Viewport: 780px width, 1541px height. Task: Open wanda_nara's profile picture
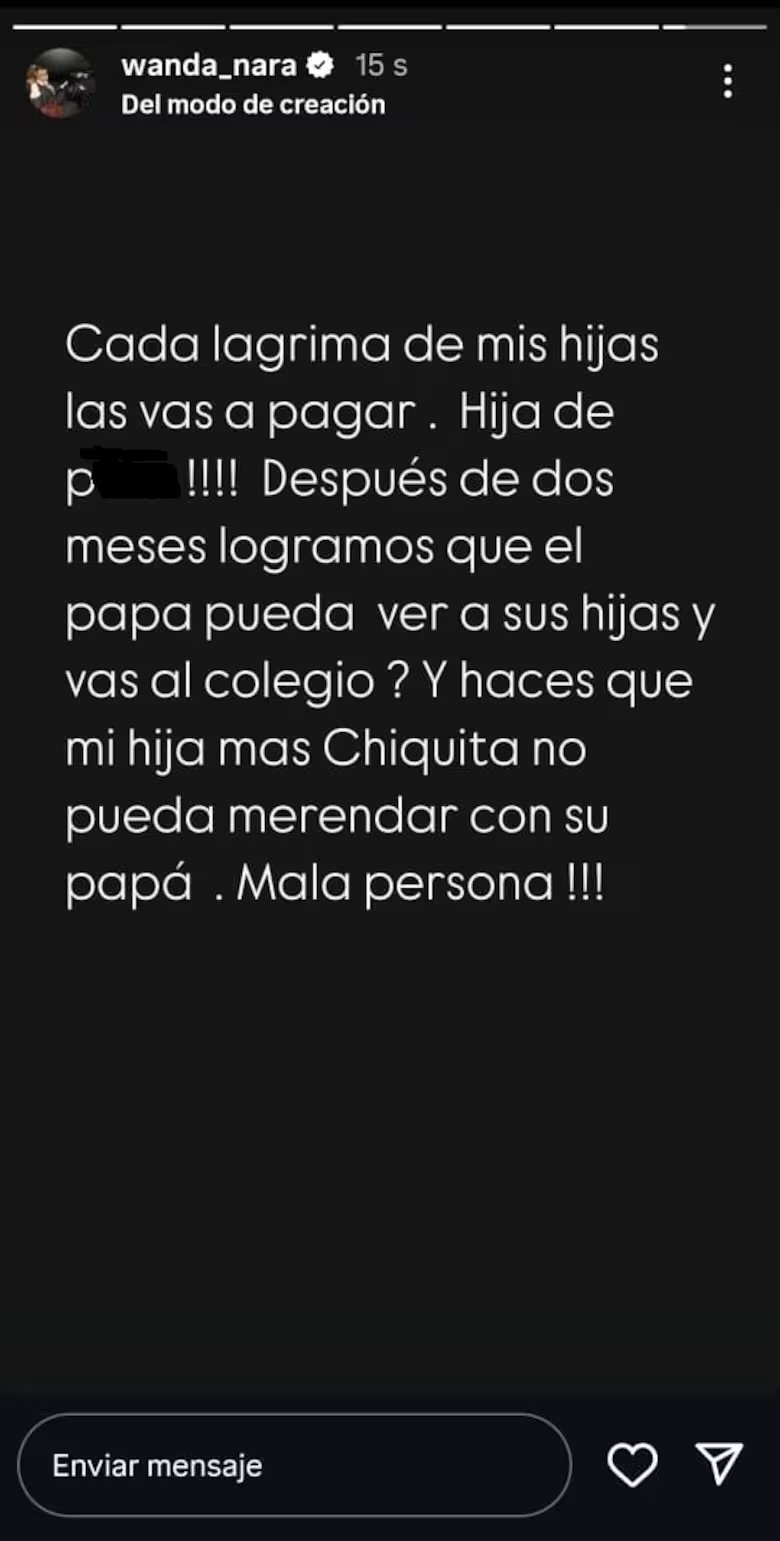pos(59,83)
